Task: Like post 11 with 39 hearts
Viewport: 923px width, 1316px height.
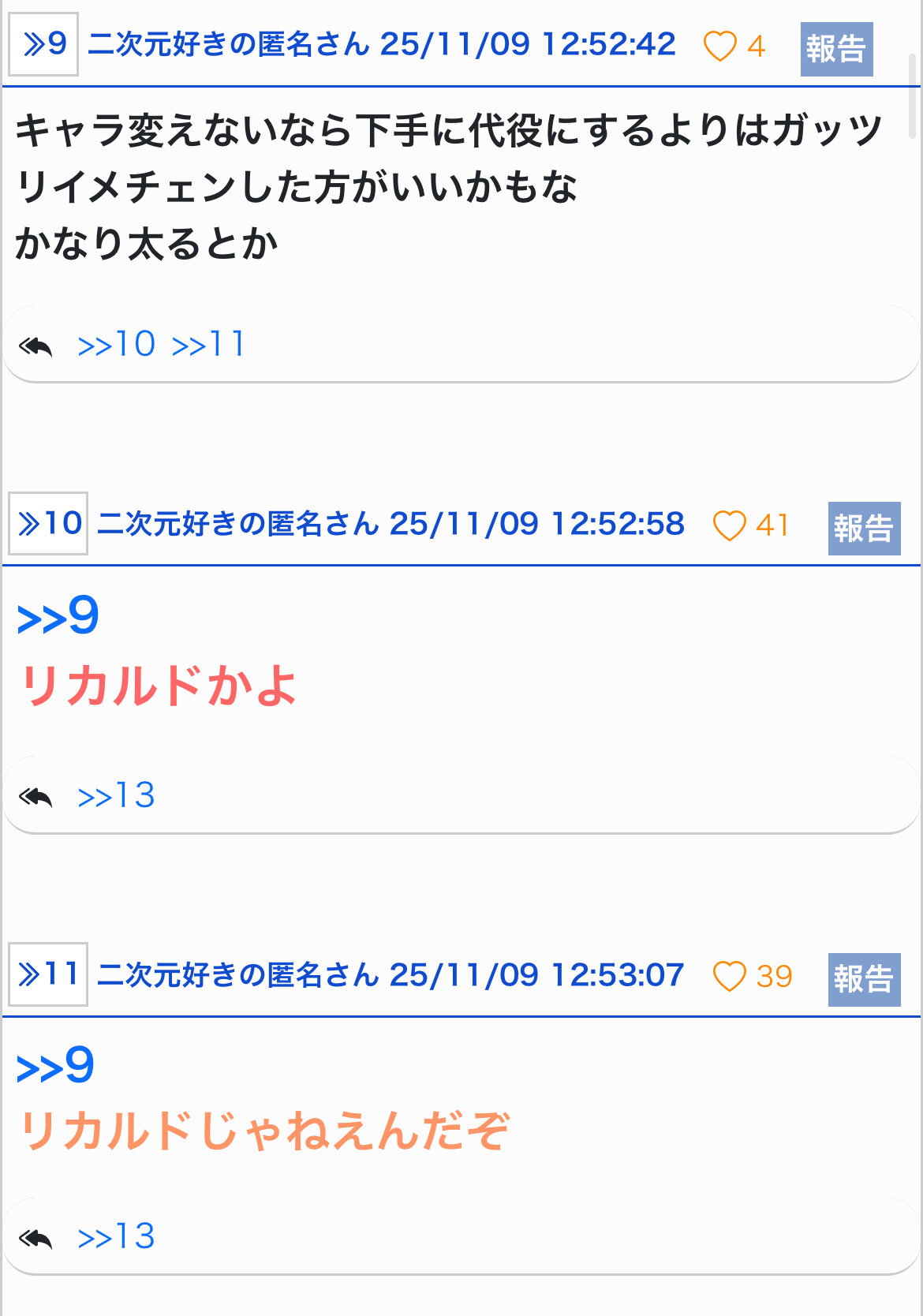Action: point(729,977)
